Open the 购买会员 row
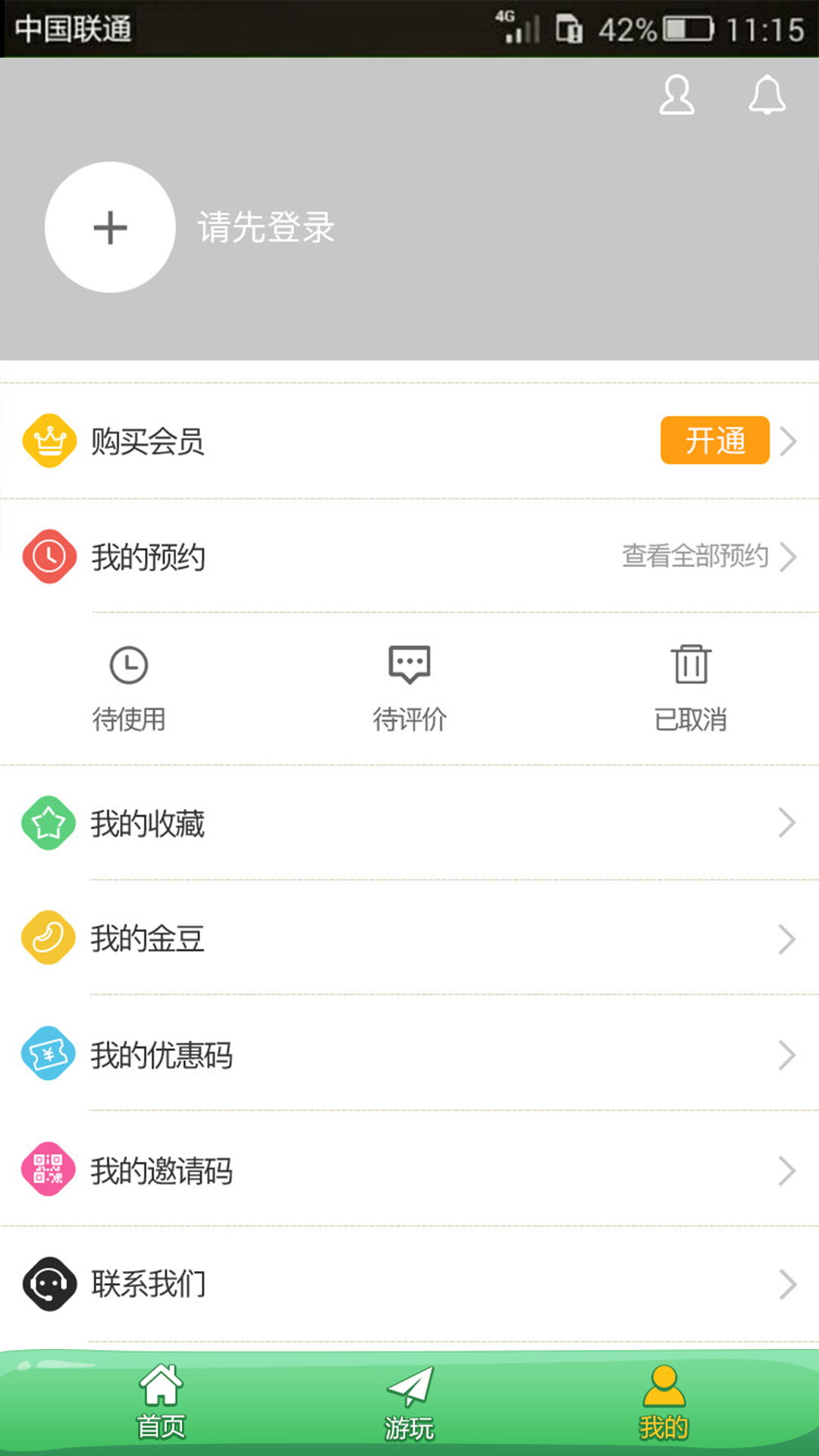The image size is (819, 1456). (409, 441)
